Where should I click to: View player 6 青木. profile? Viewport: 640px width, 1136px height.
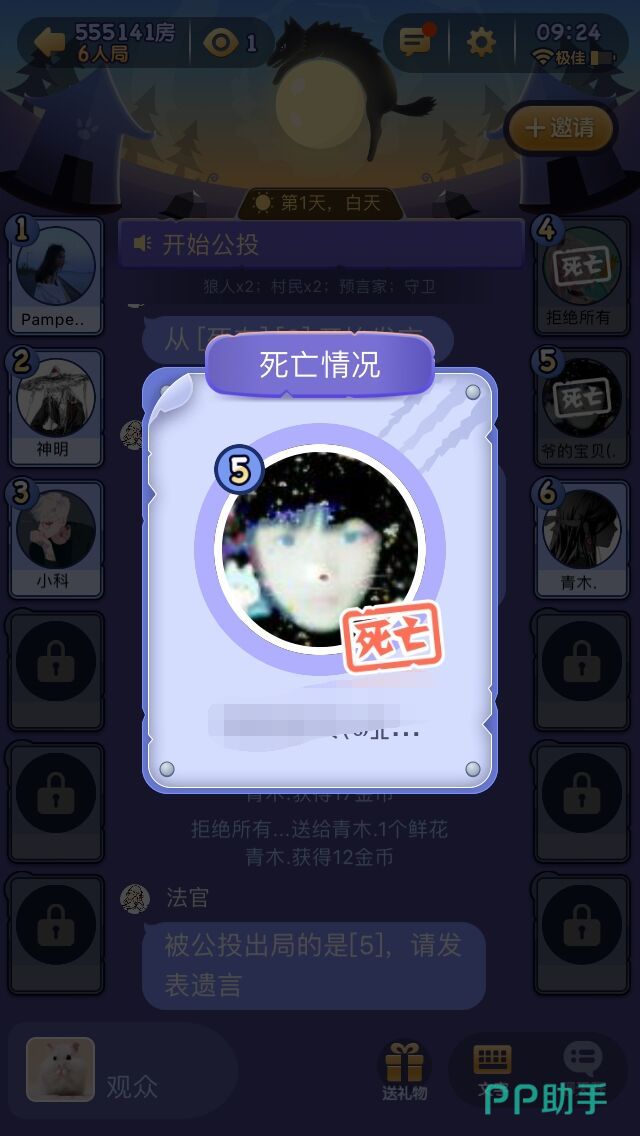click(582, 529)
